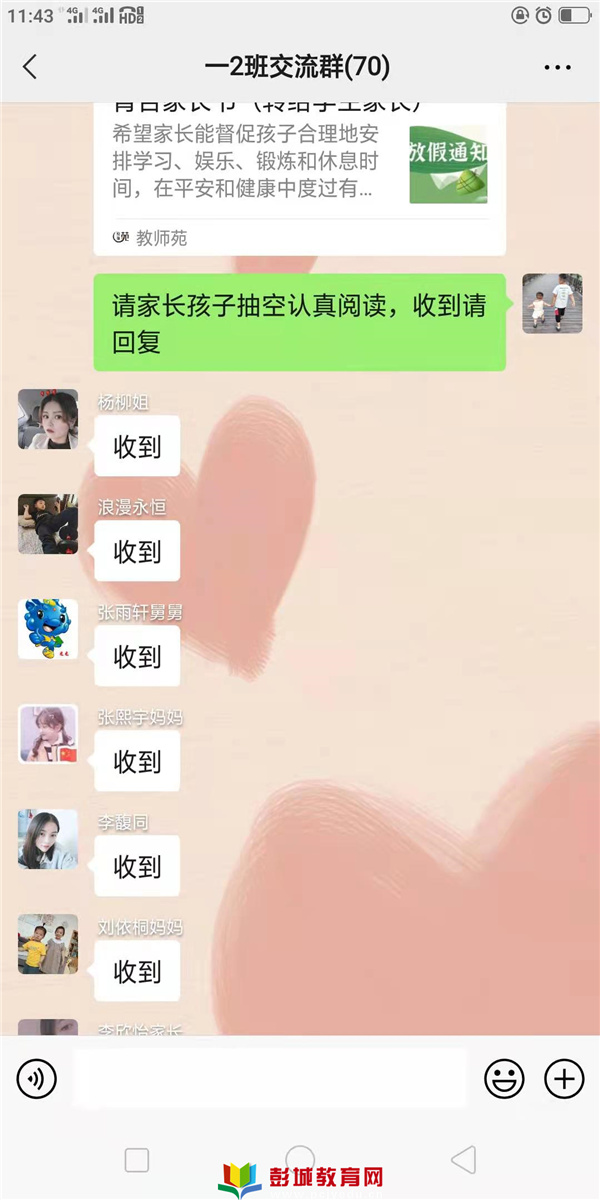Open the sender's avatar beside the green message

tap(552, 303)
